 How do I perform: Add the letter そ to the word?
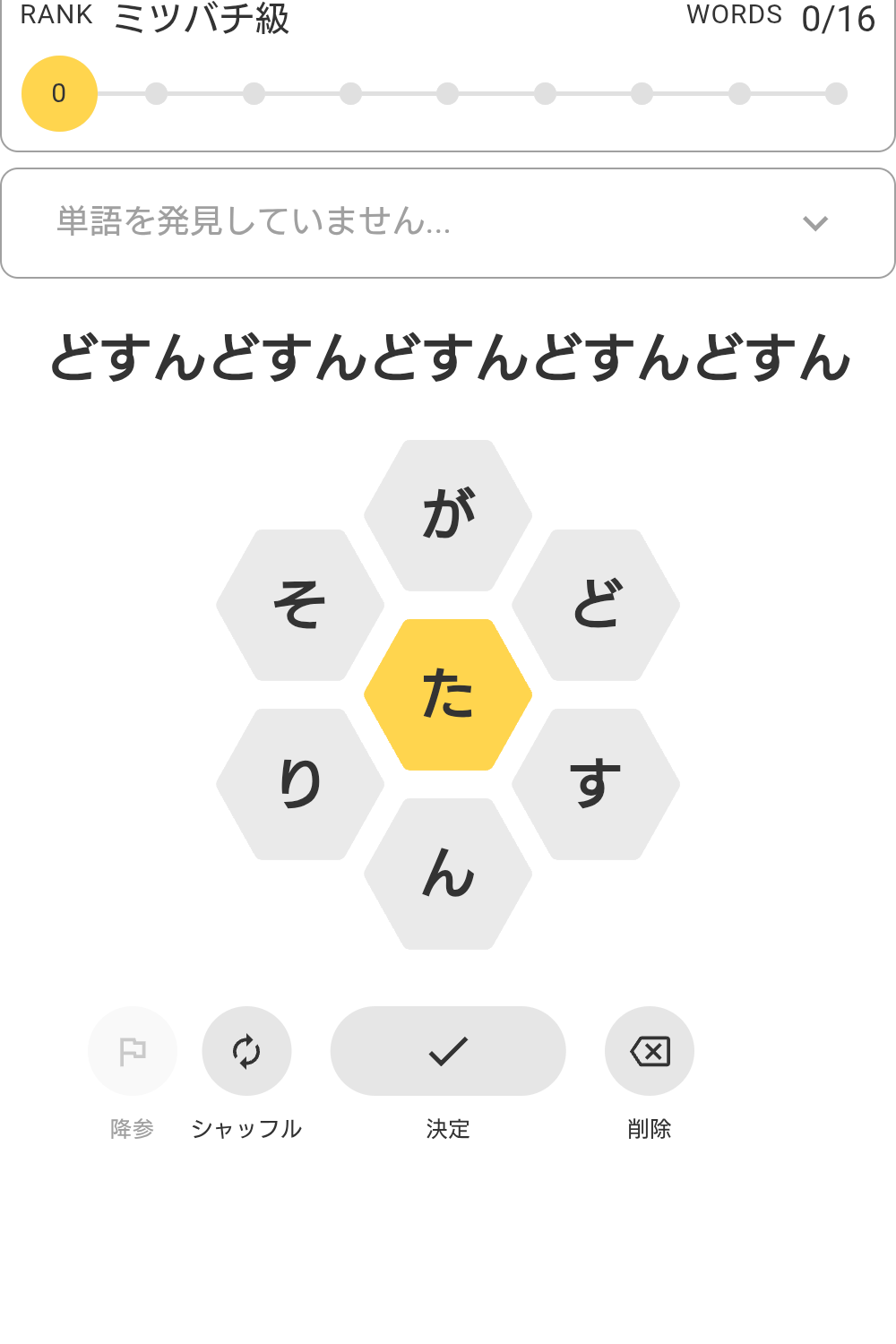tap(300, 605)
